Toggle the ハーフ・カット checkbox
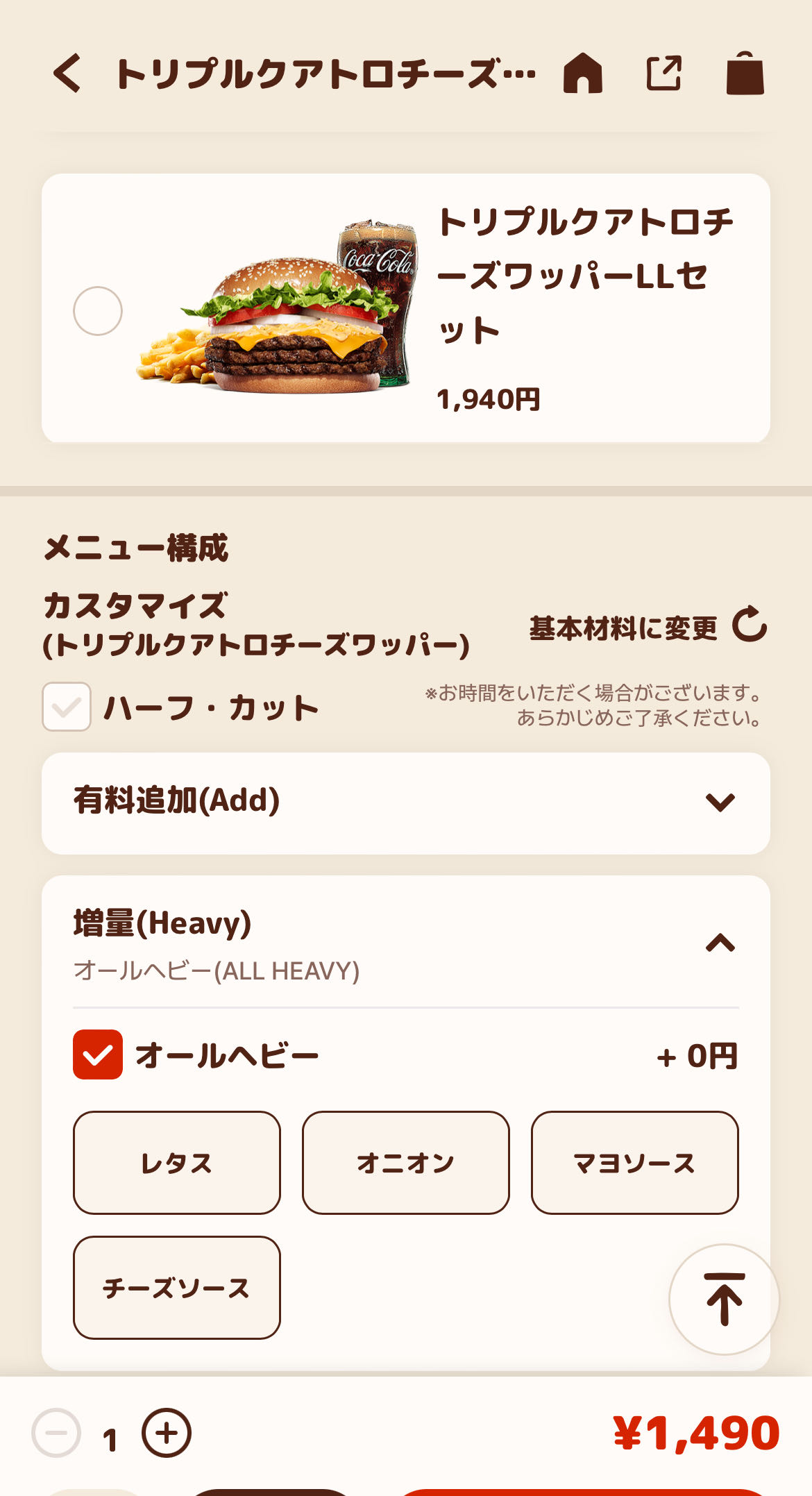 [67, 707]
